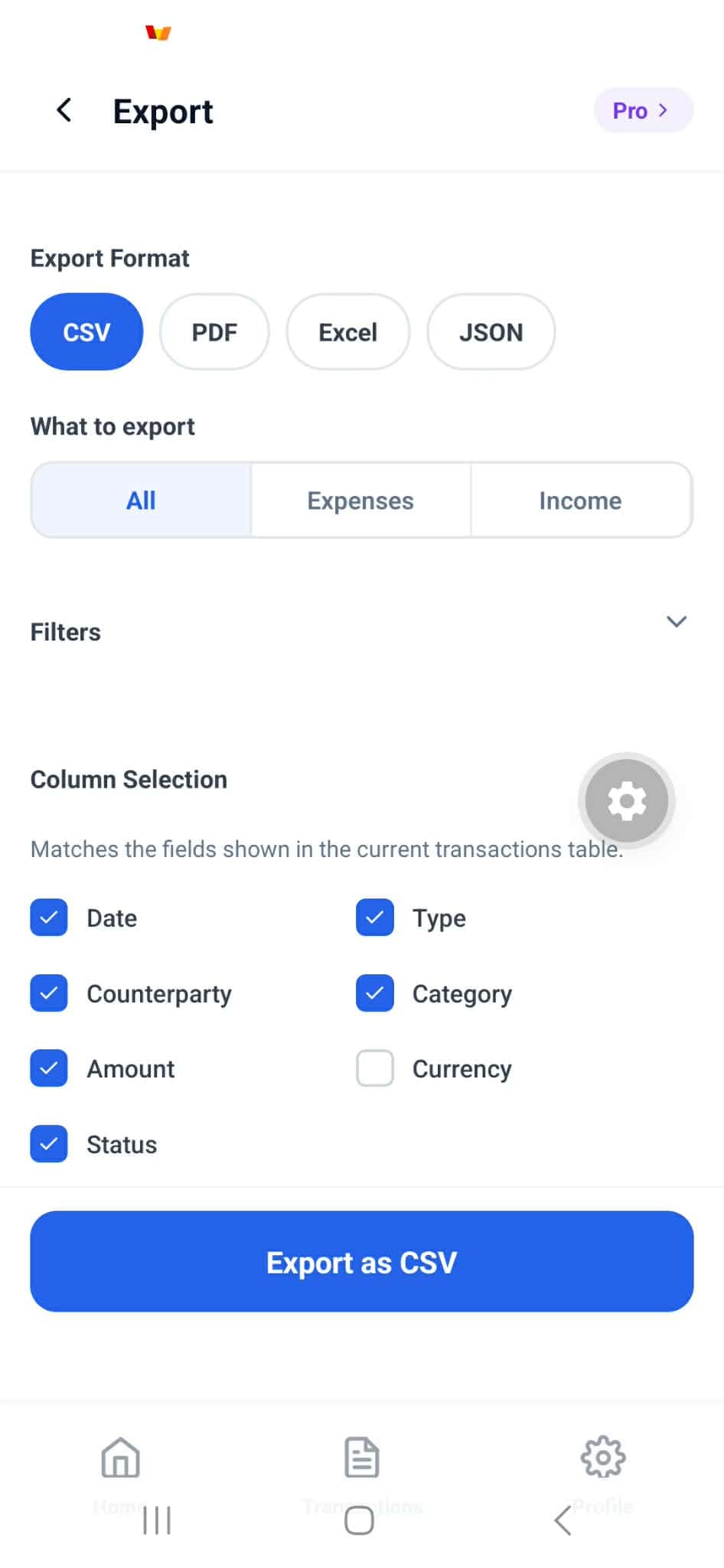Screen dimensions: 724x1568
Task: Tap the back arrow on Export screen
Action: [64, 110]
